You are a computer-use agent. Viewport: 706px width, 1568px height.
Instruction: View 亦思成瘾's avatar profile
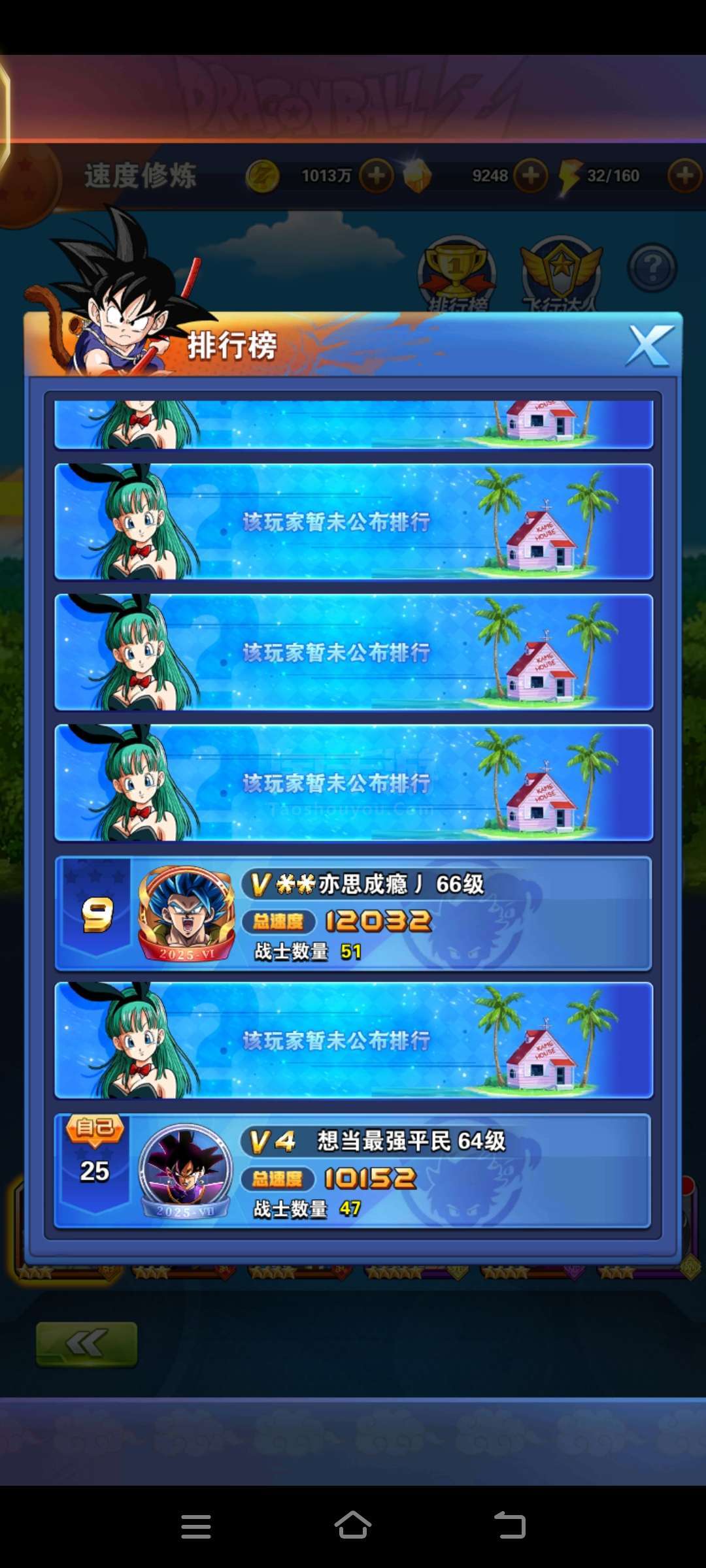pos(187,913)
